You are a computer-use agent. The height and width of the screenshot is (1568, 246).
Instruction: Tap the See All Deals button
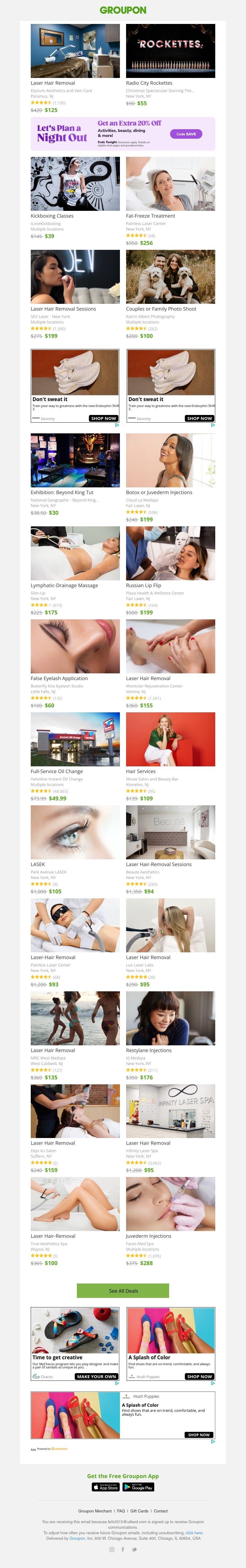123,1291
